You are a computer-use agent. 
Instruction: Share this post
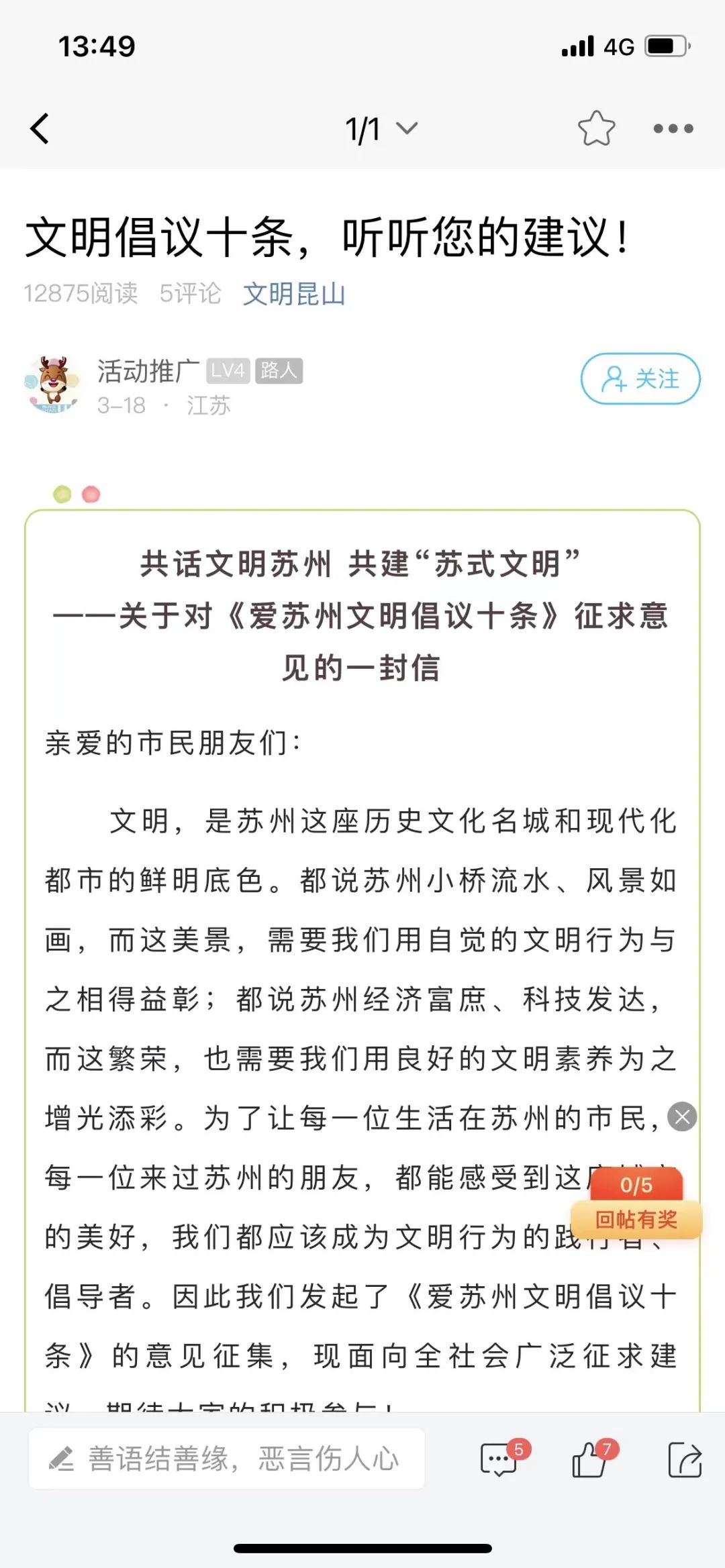pos(684,1459)
